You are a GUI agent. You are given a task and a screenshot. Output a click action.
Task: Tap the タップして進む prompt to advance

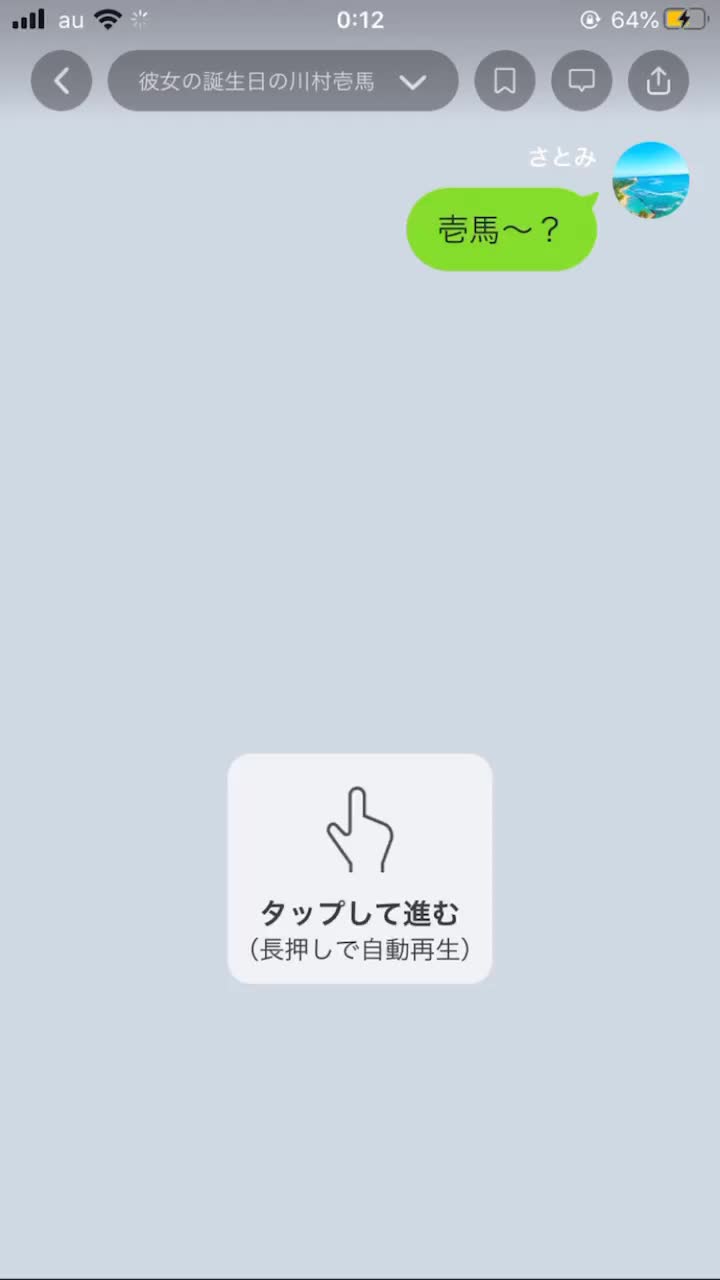pos(360,869)
